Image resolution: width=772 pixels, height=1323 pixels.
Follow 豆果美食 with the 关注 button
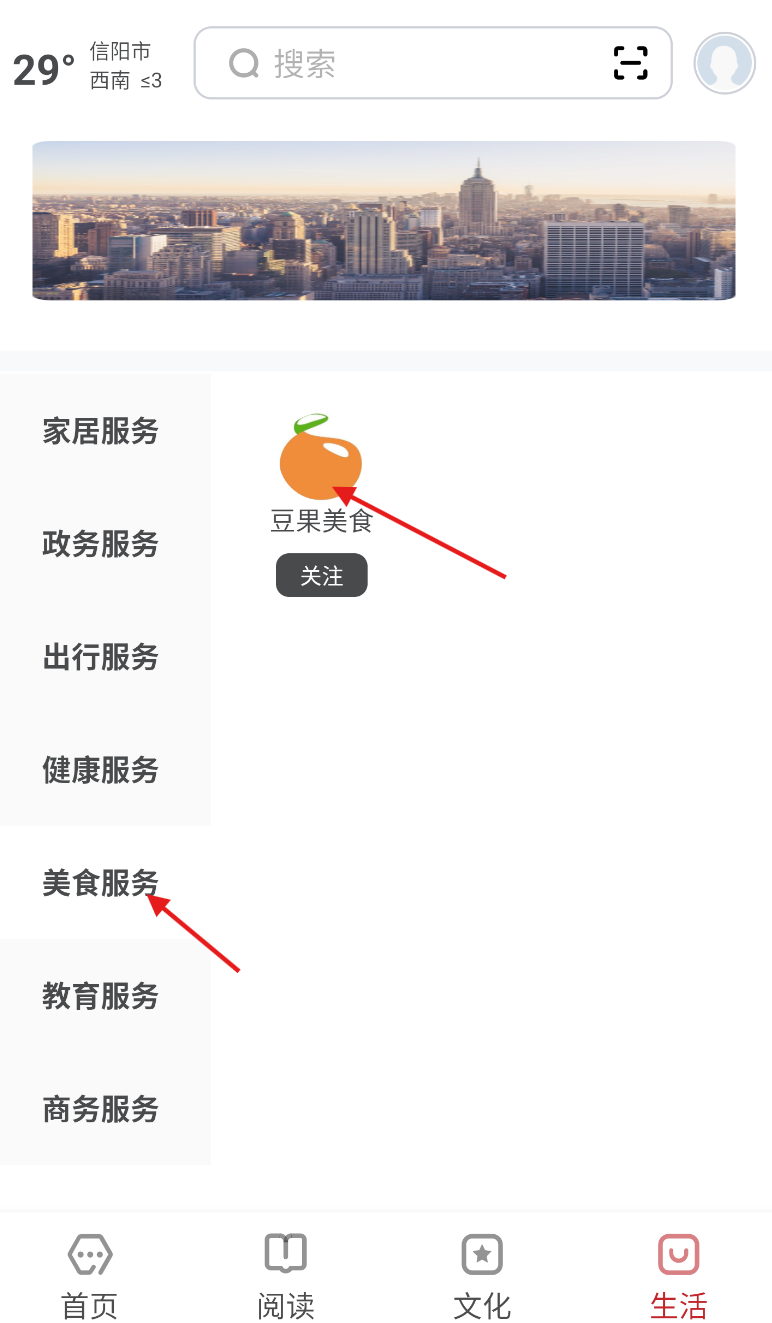pos(321,576)
